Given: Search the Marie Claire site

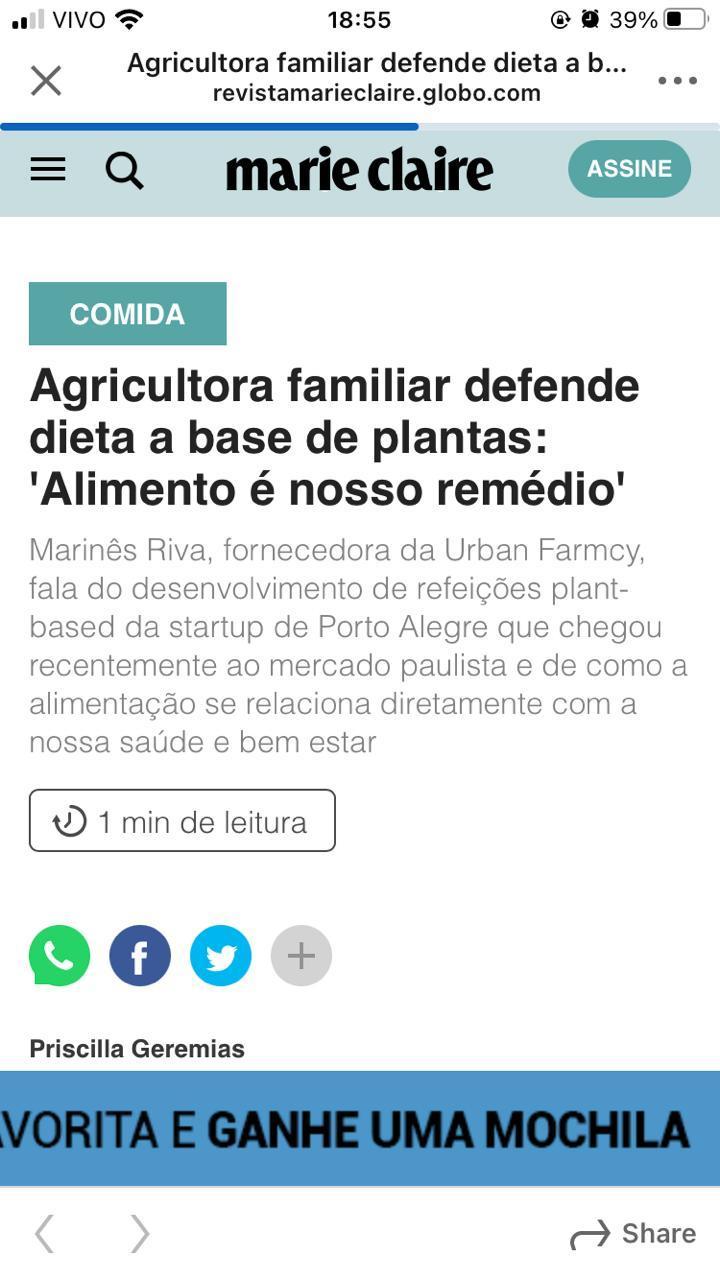Looking at the screenshot, I should point(124,170).
